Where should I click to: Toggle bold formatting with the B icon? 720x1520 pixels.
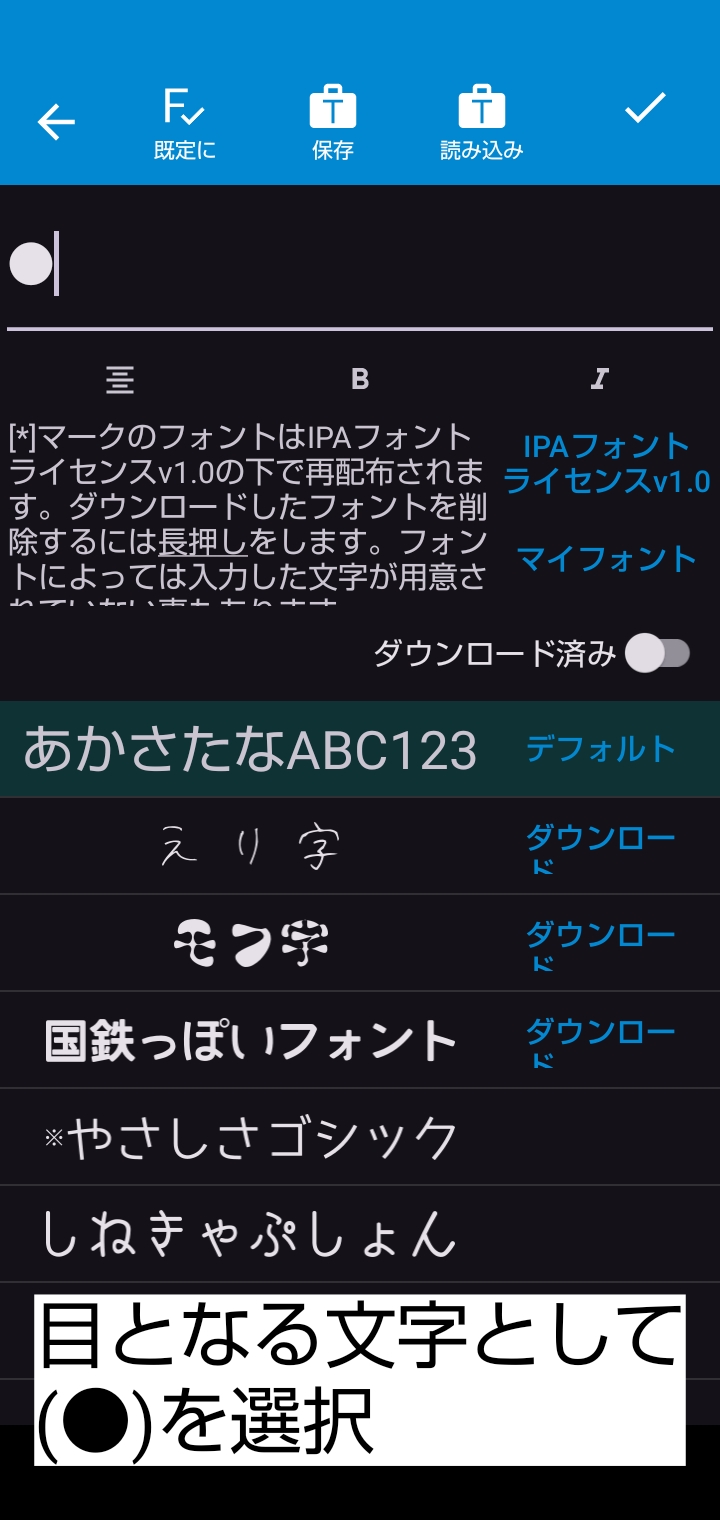coord(360,378)
